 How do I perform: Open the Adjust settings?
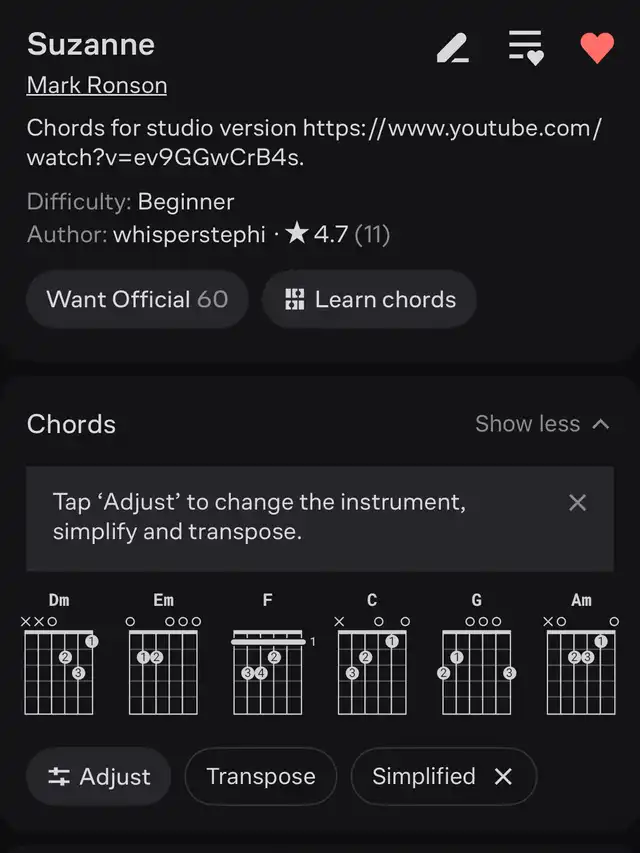[x=99, y=777]
